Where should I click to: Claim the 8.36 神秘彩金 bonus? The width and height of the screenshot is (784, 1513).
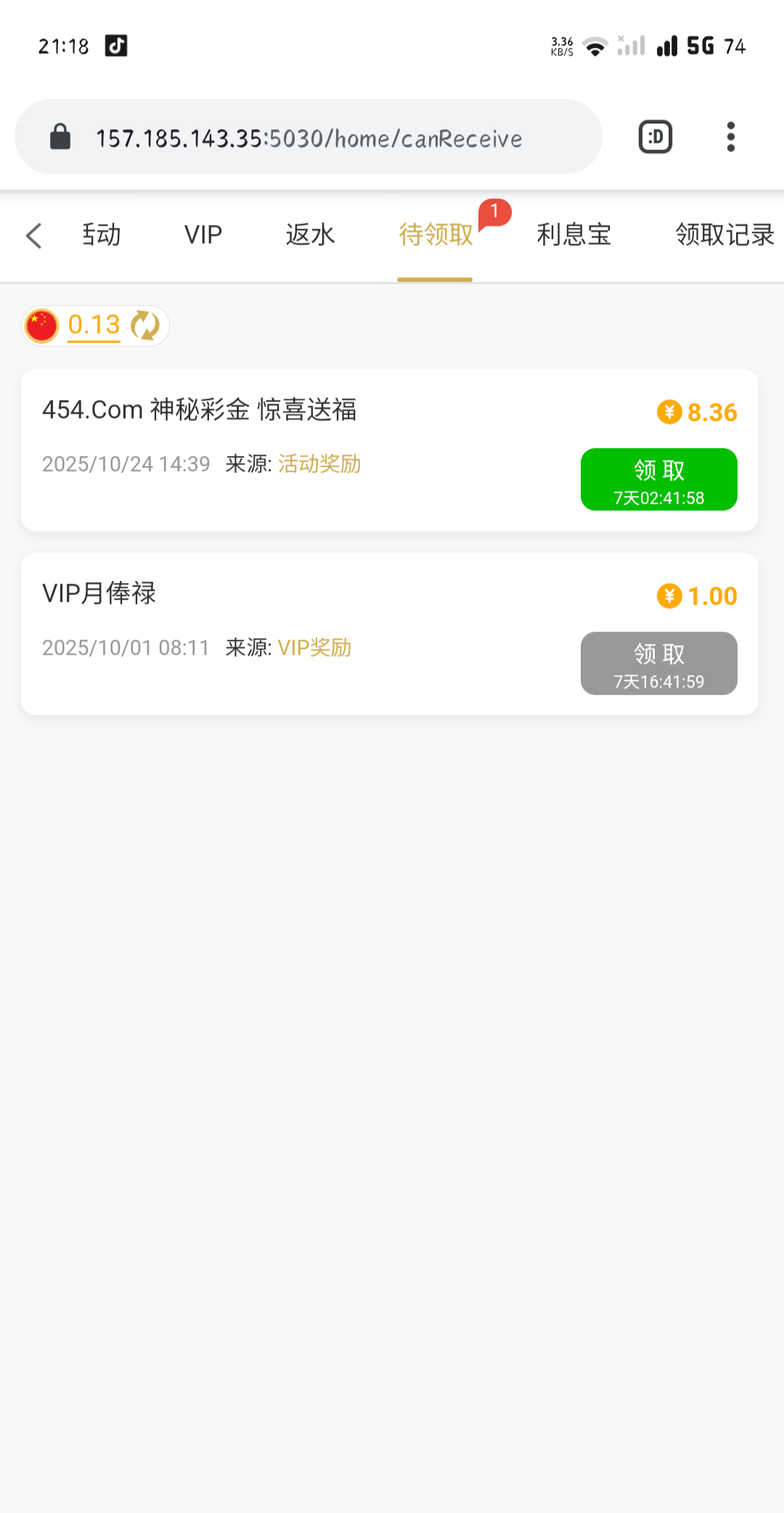pos(658,480)
